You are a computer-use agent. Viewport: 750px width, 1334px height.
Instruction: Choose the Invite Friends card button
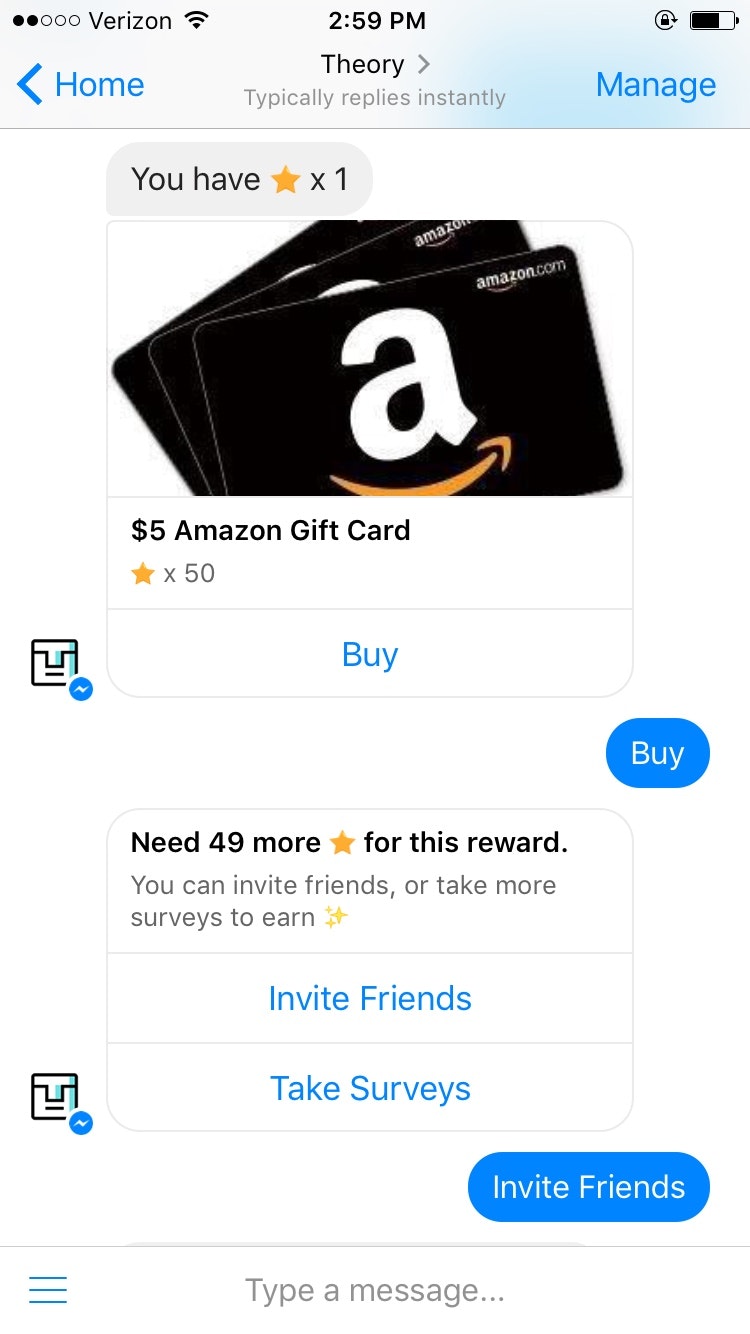(x=369, y=998)
